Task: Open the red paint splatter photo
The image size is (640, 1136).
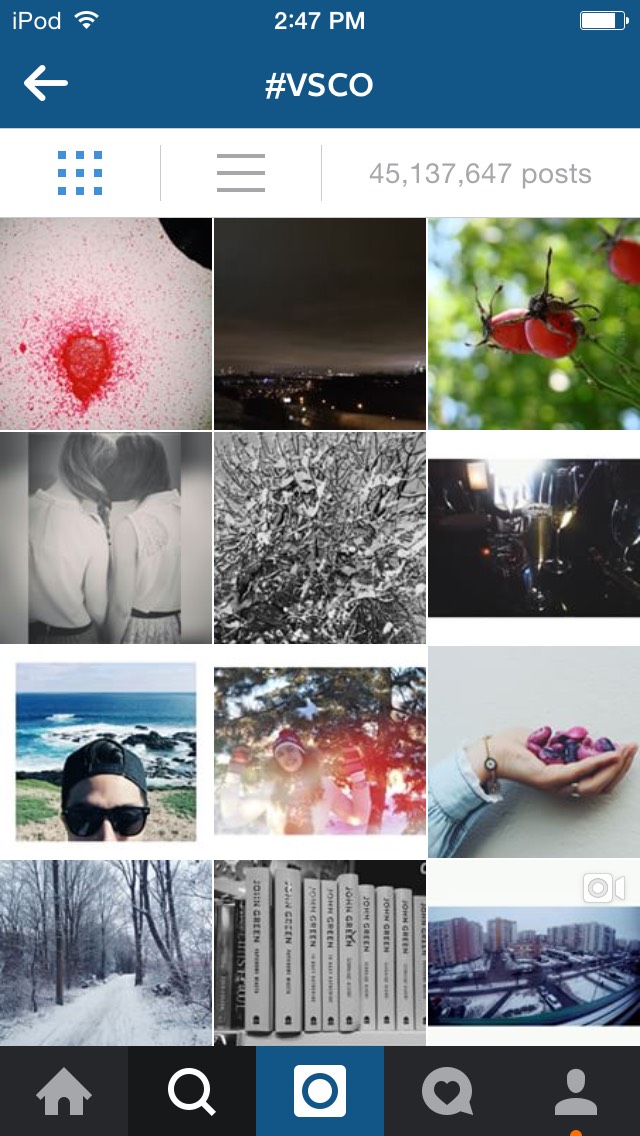Action: pyautogui.click(x=105, y=323)
